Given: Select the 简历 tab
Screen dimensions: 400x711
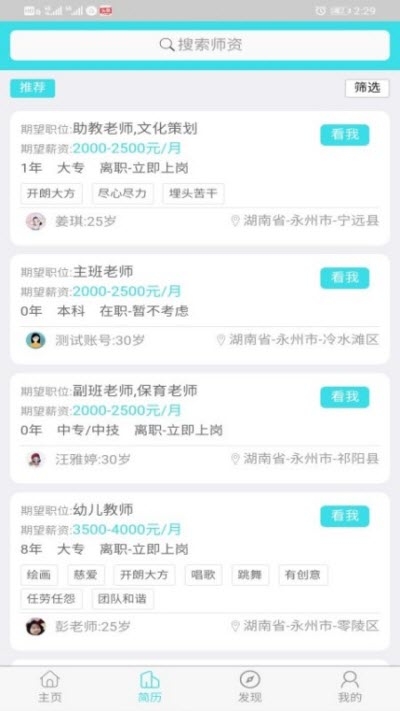Looking at the screenshot, I should click(150, 687).
